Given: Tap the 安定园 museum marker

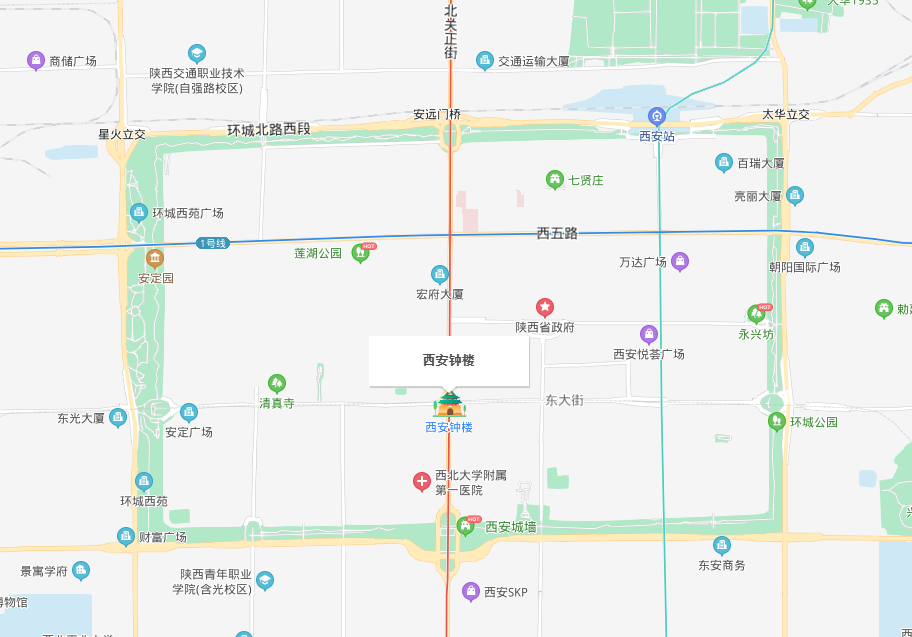Looking at the screenshot, I should 155,259.
